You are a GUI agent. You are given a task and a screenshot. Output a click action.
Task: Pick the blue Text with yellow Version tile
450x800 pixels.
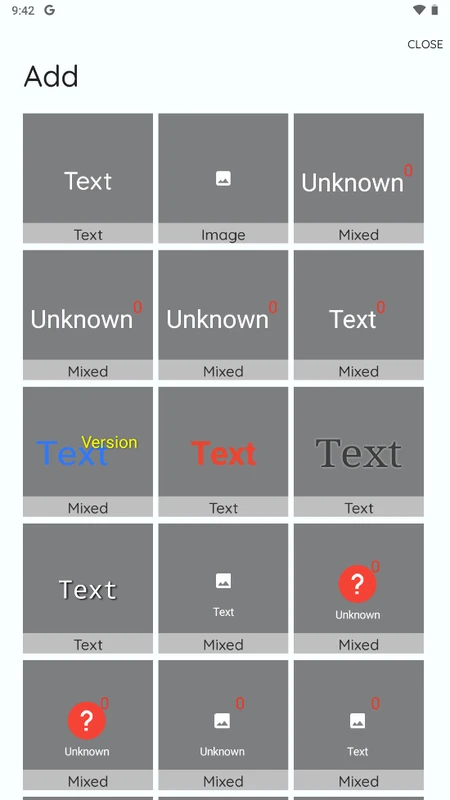point(88,452)
